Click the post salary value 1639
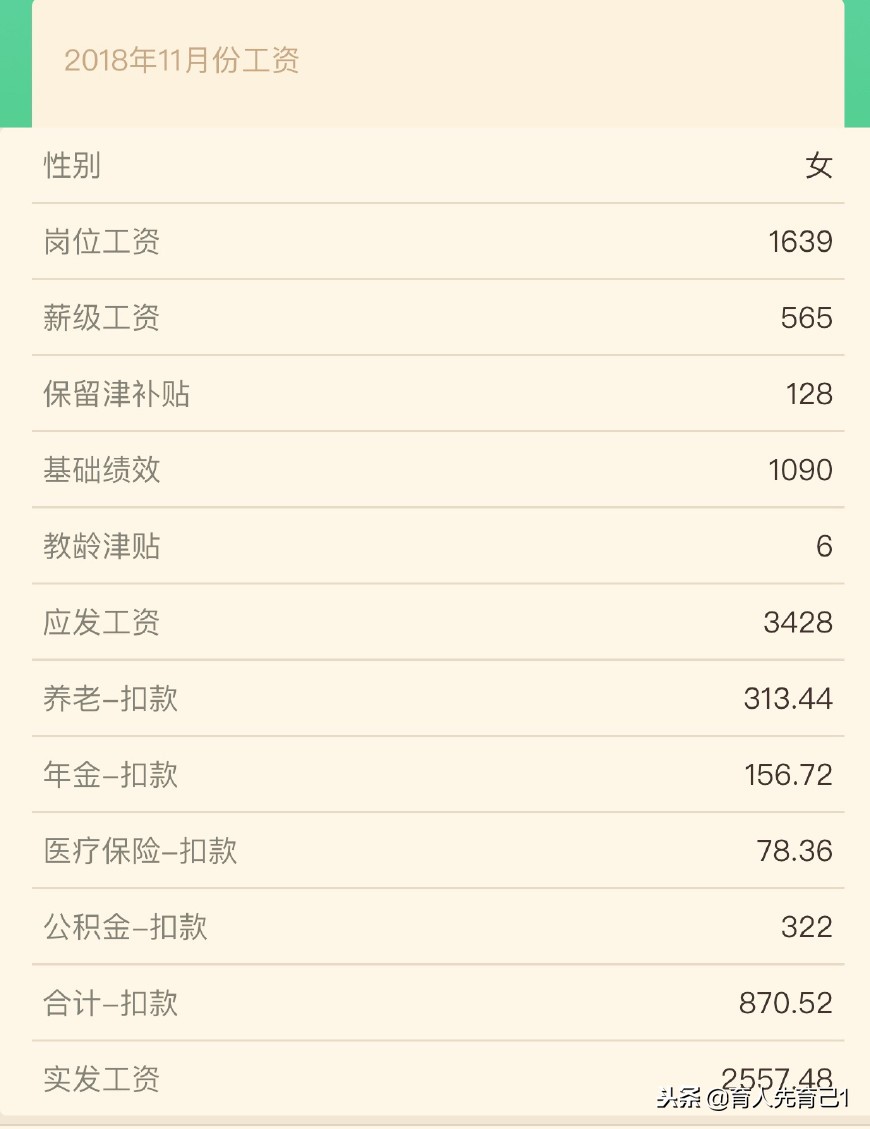Viewport: 870px width, 1129px height. (x=799, y=242)
